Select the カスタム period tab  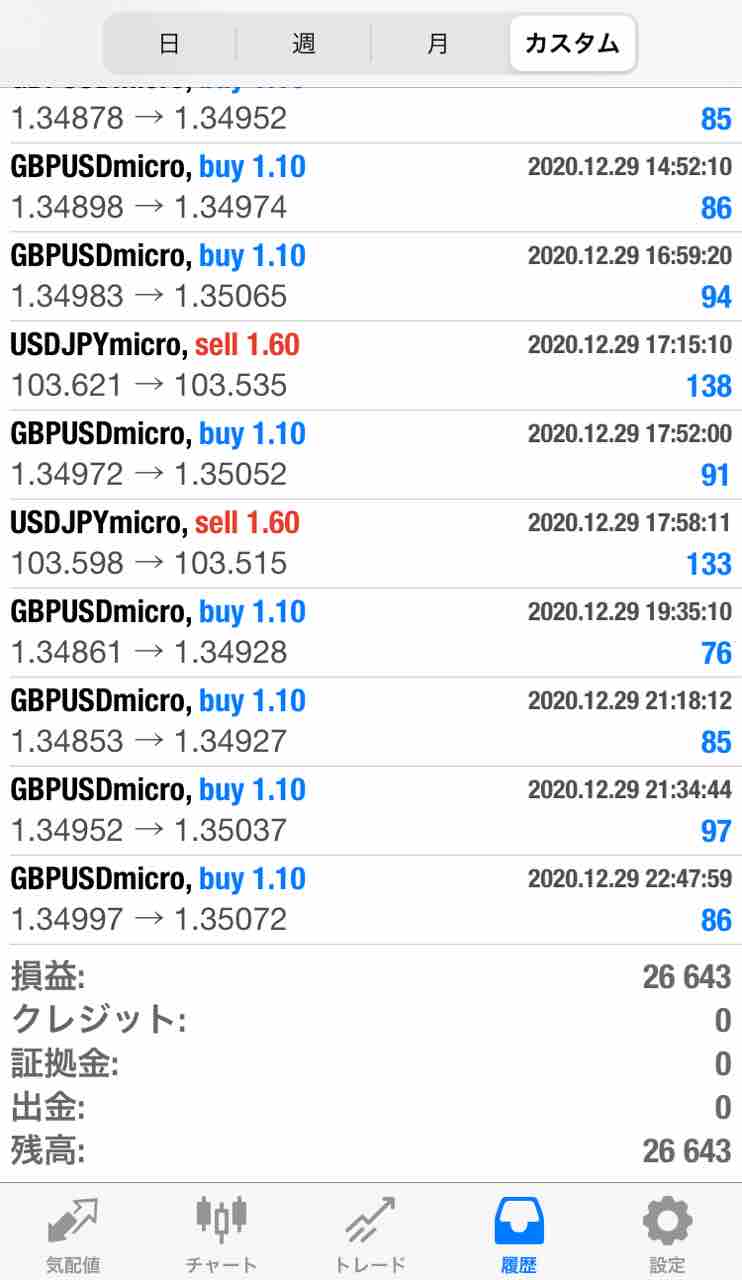pyautogui.click(x=572, y=44)
